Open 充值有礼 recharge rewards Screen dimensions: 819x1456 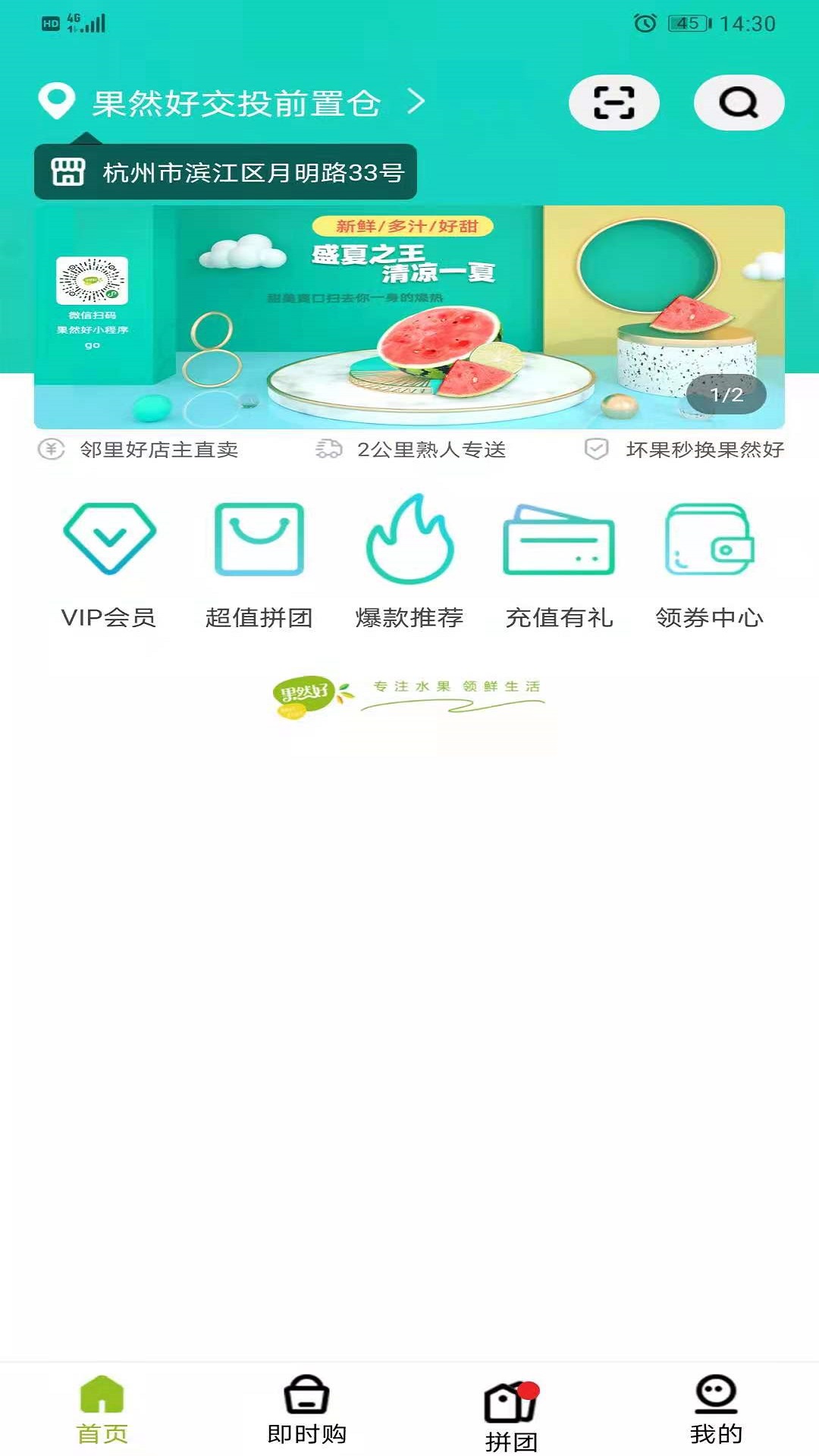559,565
